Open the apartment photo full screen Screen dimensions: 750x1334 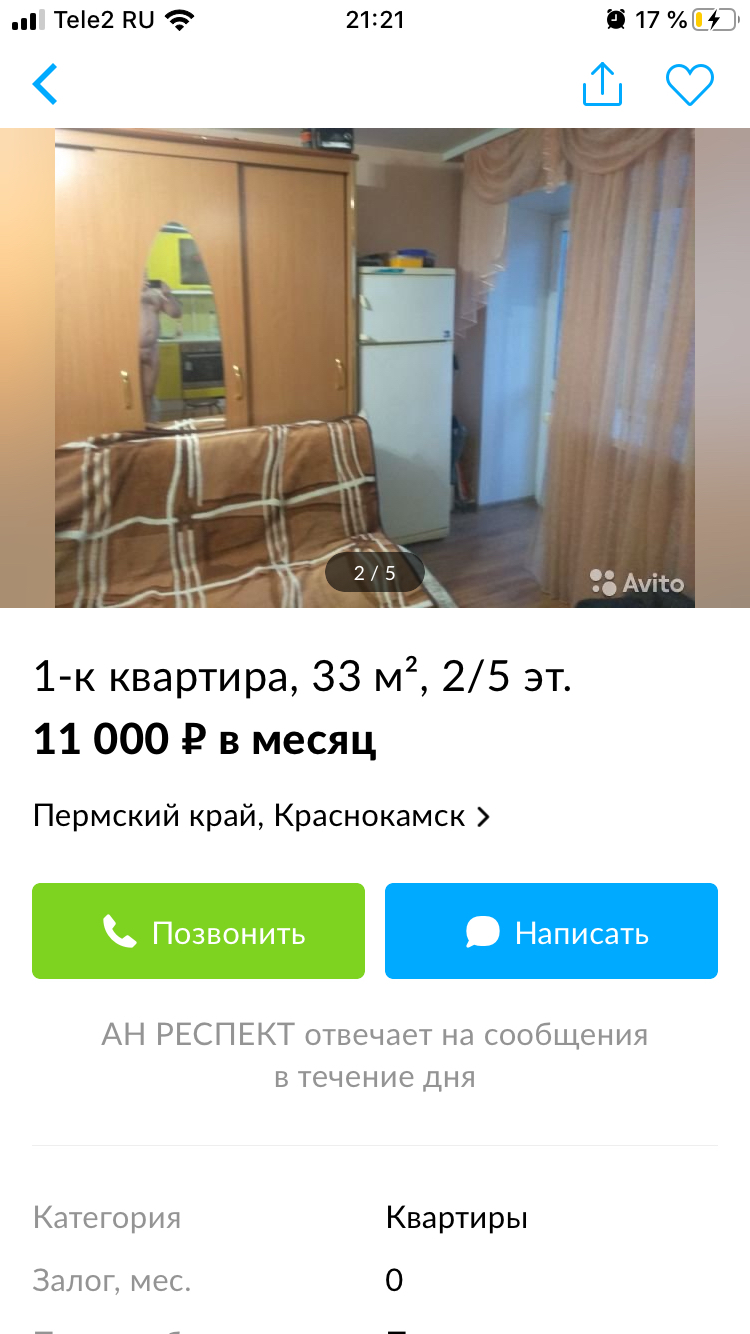tap(374, 367)
